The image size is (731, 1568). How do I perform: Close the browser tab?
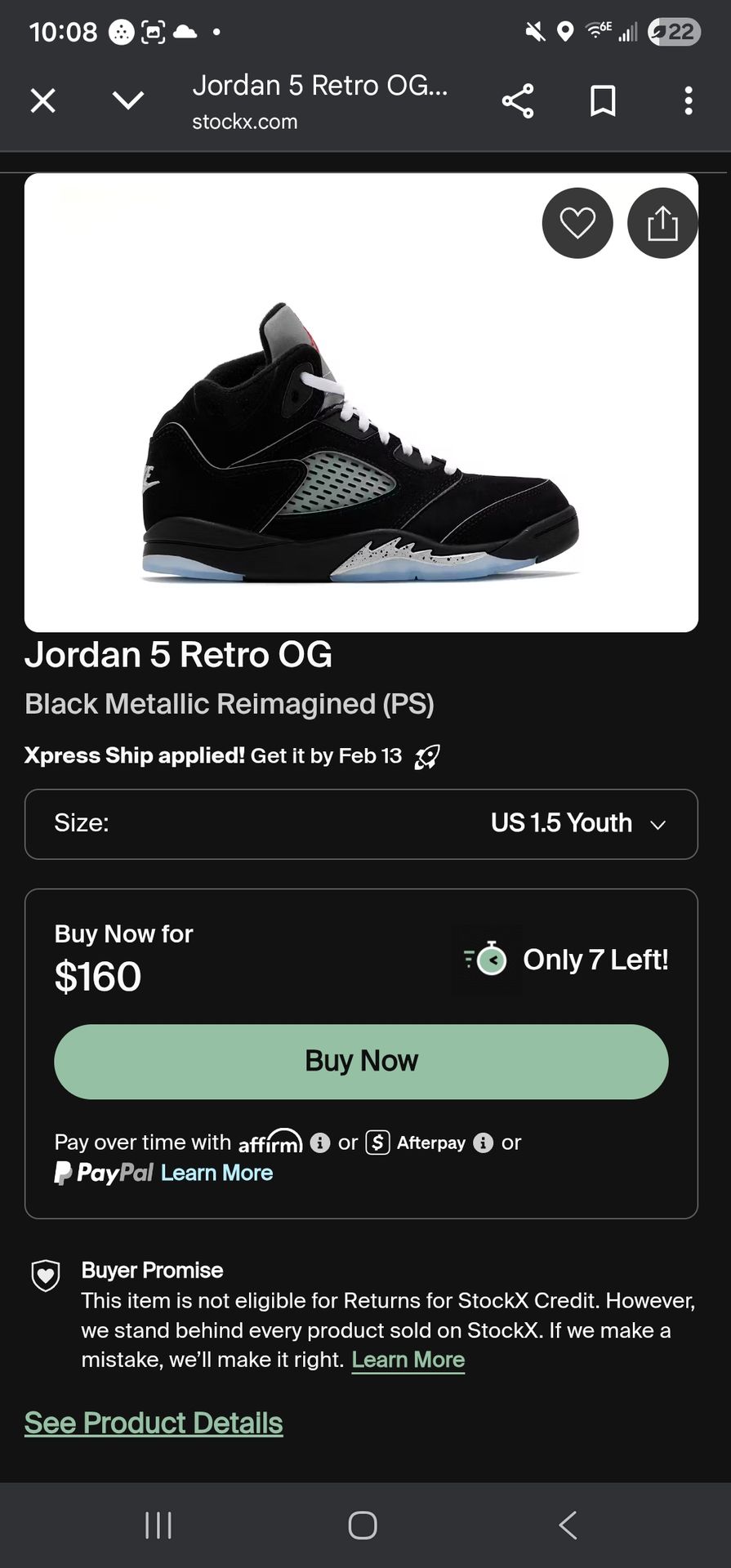pos(42,101)
